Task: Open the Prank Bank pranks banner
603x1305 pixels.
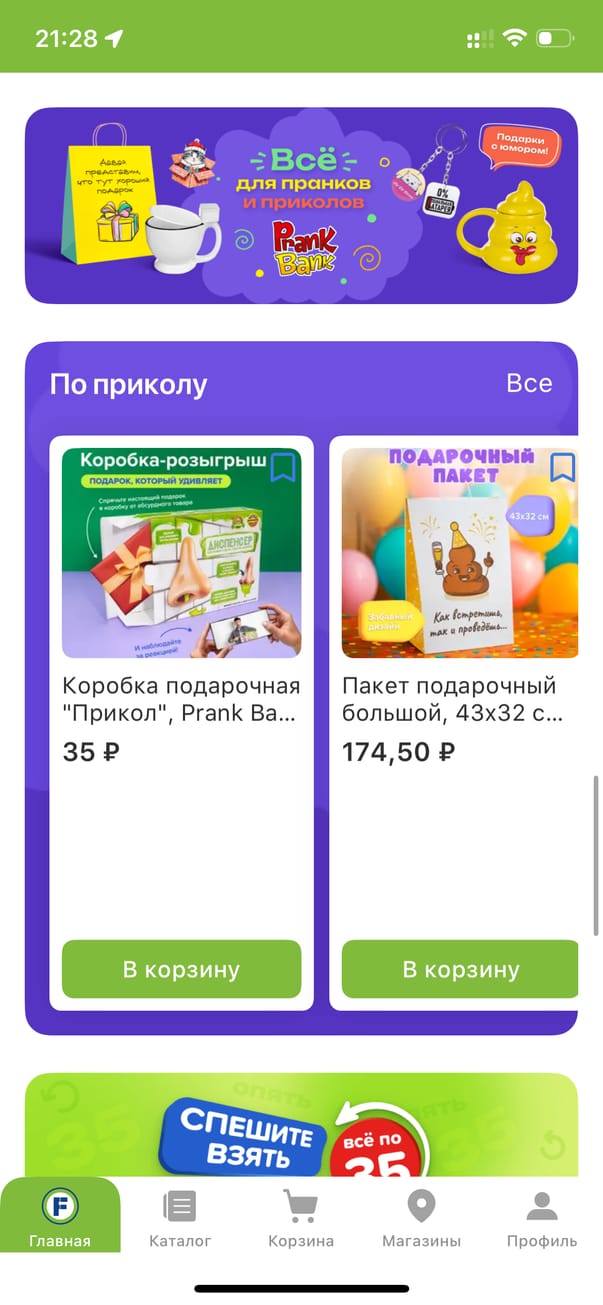Action: click(300, 205)
